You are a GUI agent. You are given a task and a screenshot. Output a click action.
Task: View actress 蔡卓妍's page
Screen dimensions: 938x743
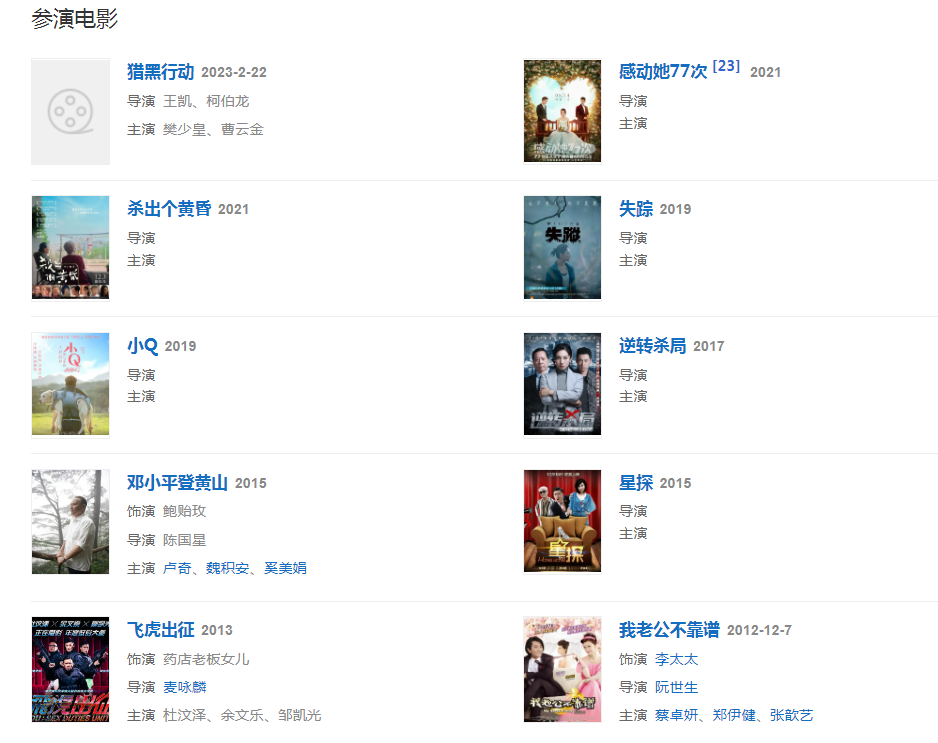coord(676,715)
